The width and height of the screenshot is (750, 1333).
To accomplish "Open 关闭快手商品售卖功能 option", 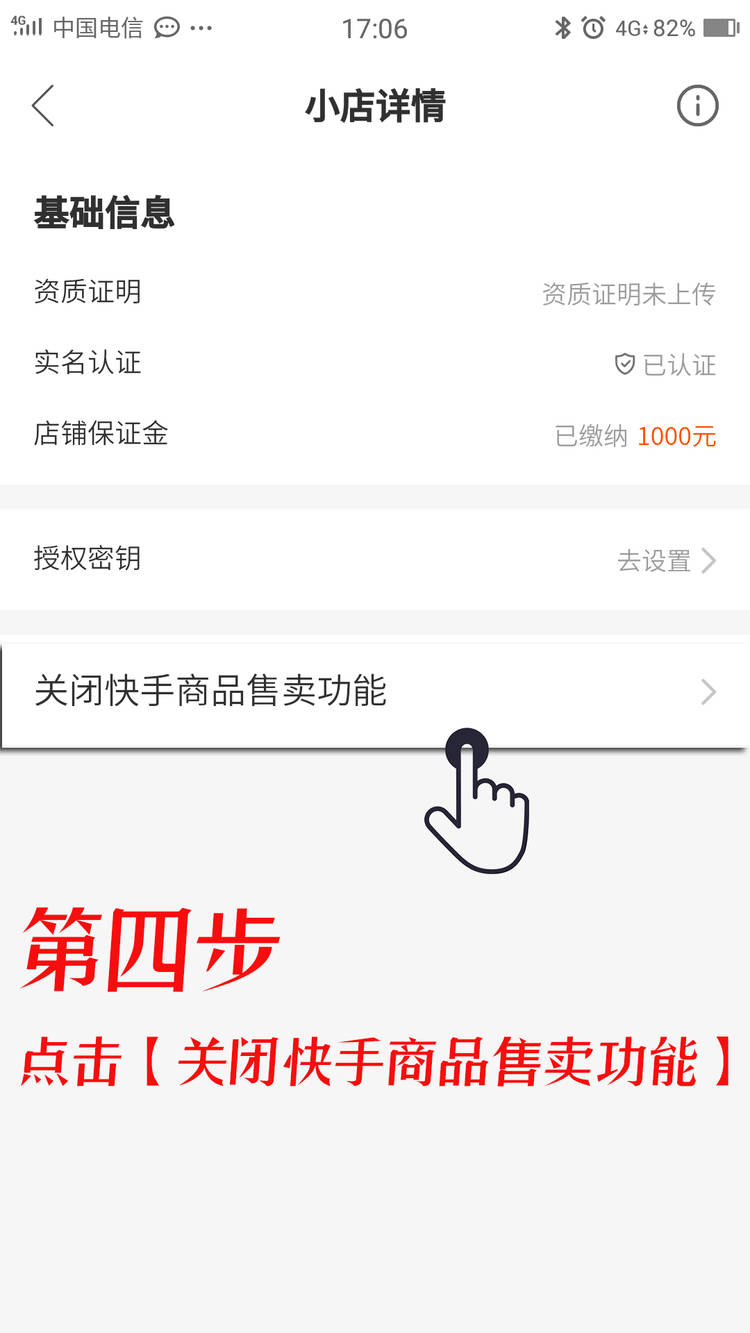I will [375, 692].
